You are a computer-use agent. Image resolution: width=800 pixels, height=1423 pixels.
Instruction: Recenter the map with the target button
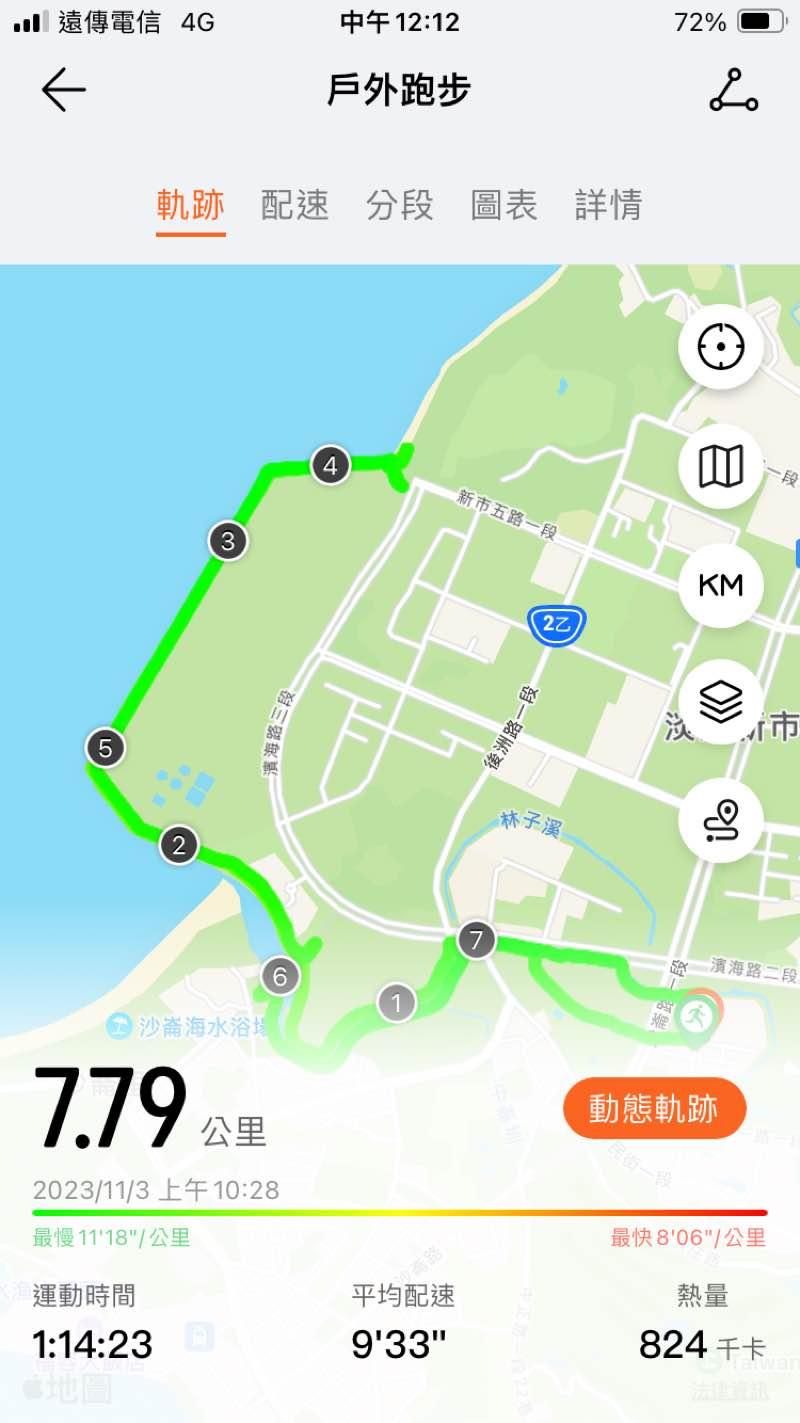click(721, 347)
